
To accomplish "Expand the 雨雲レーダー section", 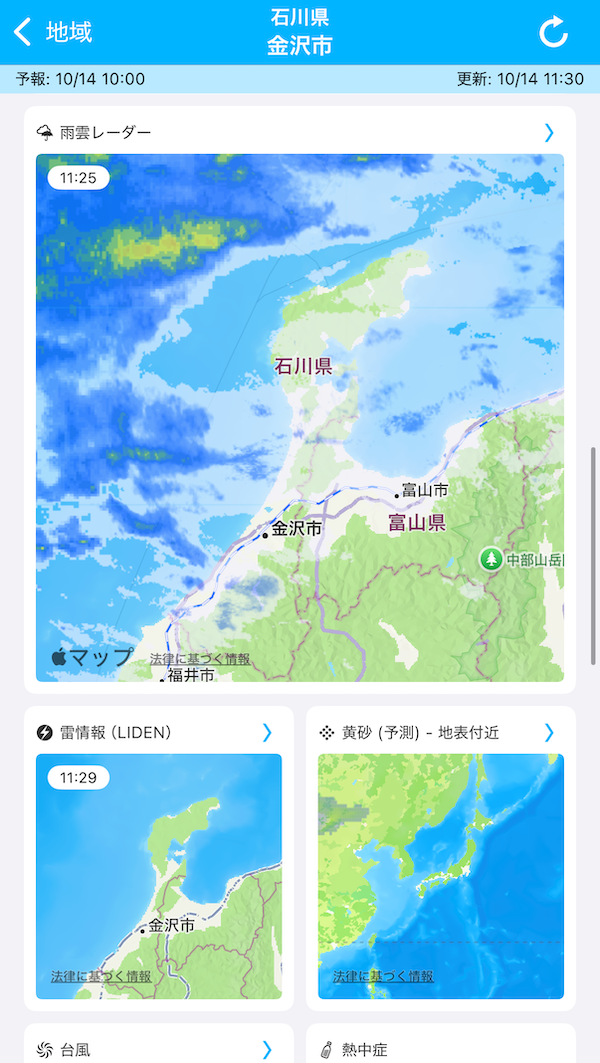I will (549, 132).
